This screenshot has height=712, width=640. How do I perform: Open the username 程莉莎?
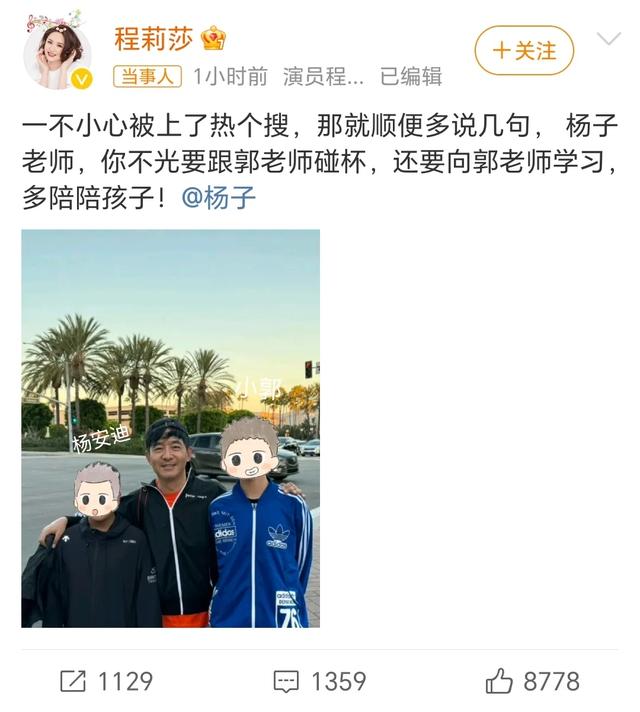(153, 39)
